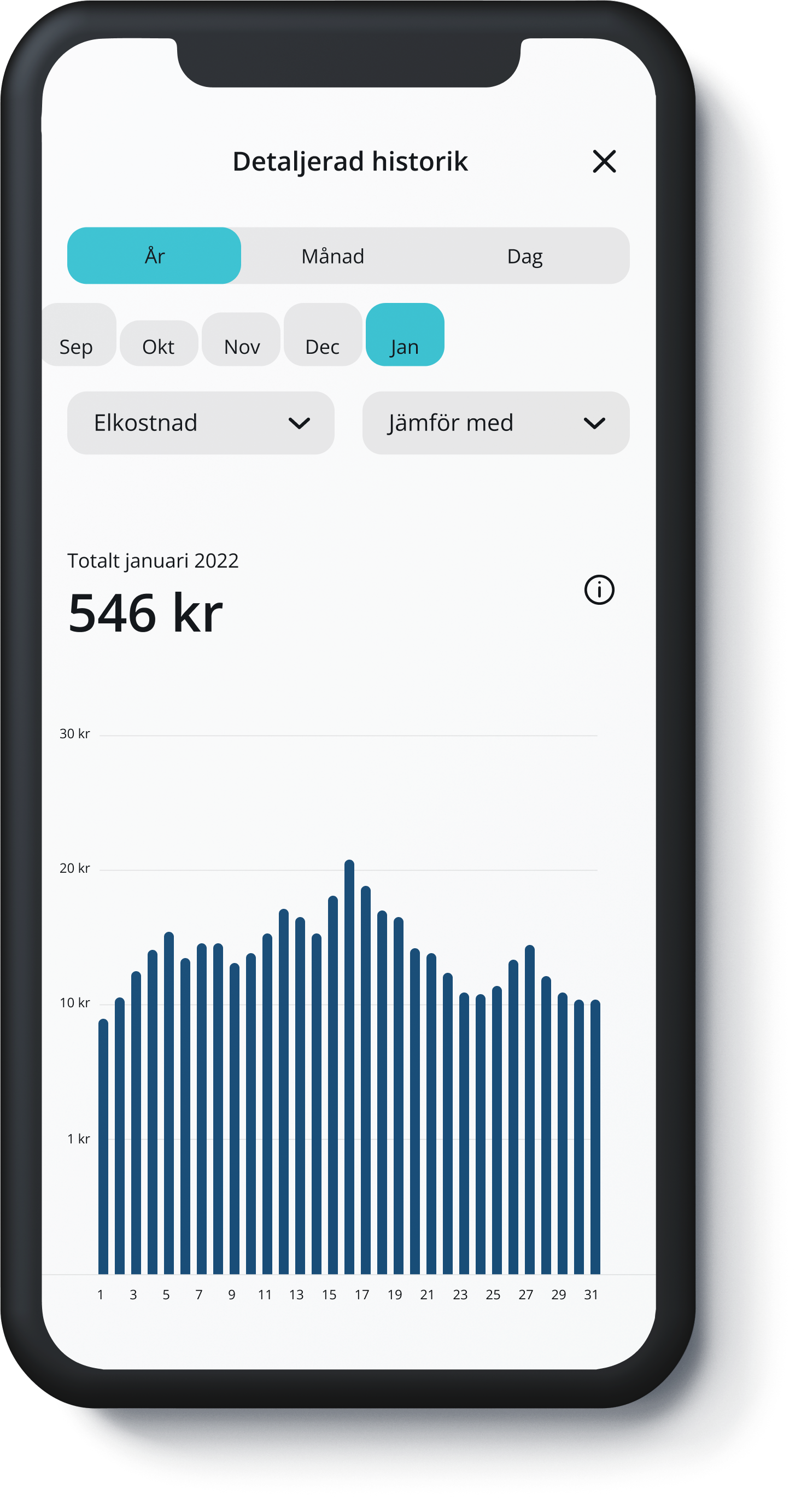Close the Detaljerad historik screen
This screenshot has width=807, height=1512.
604,161
